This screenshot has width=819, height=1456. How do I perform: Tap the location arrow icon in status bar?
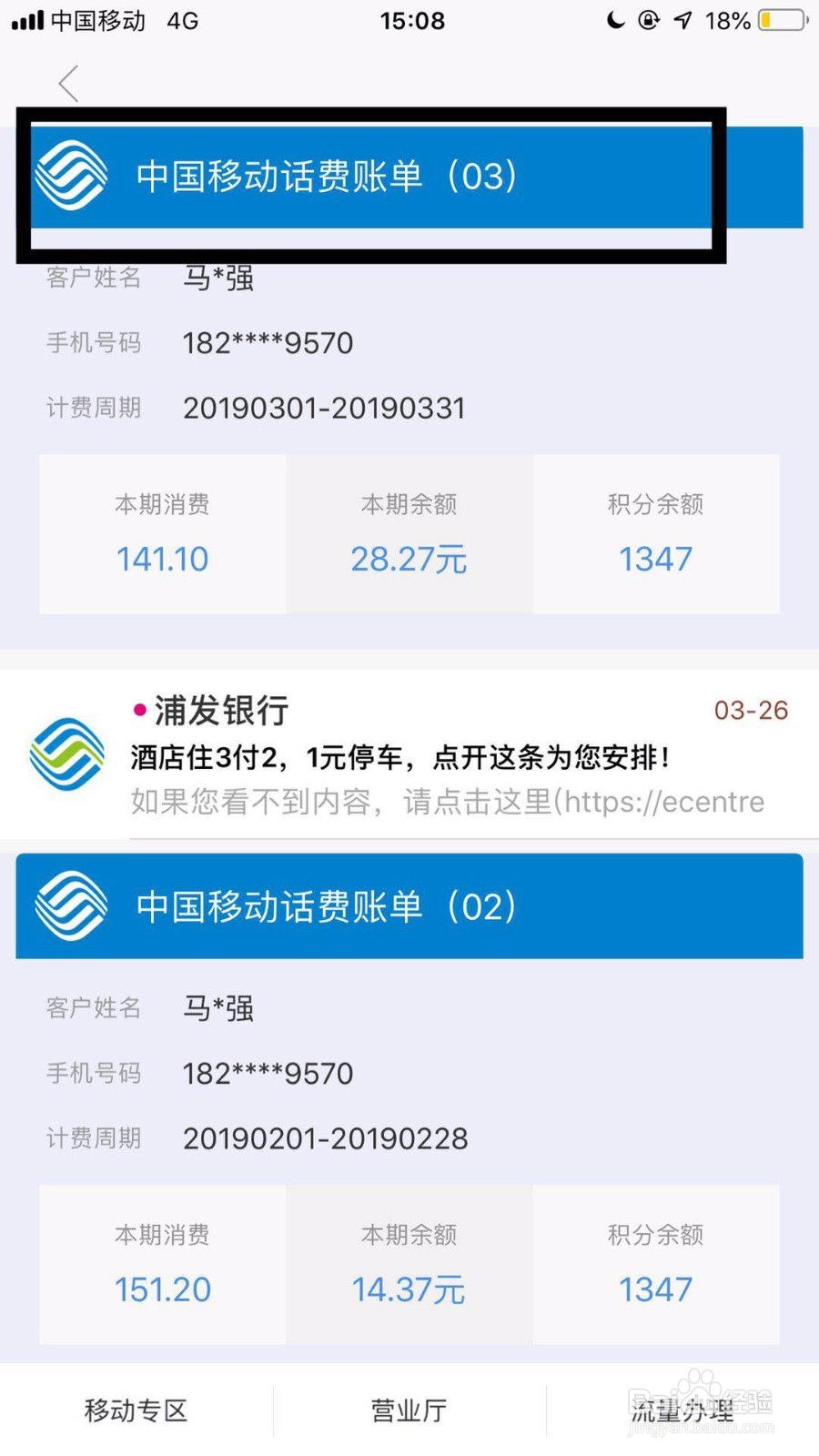click(683, 20)
